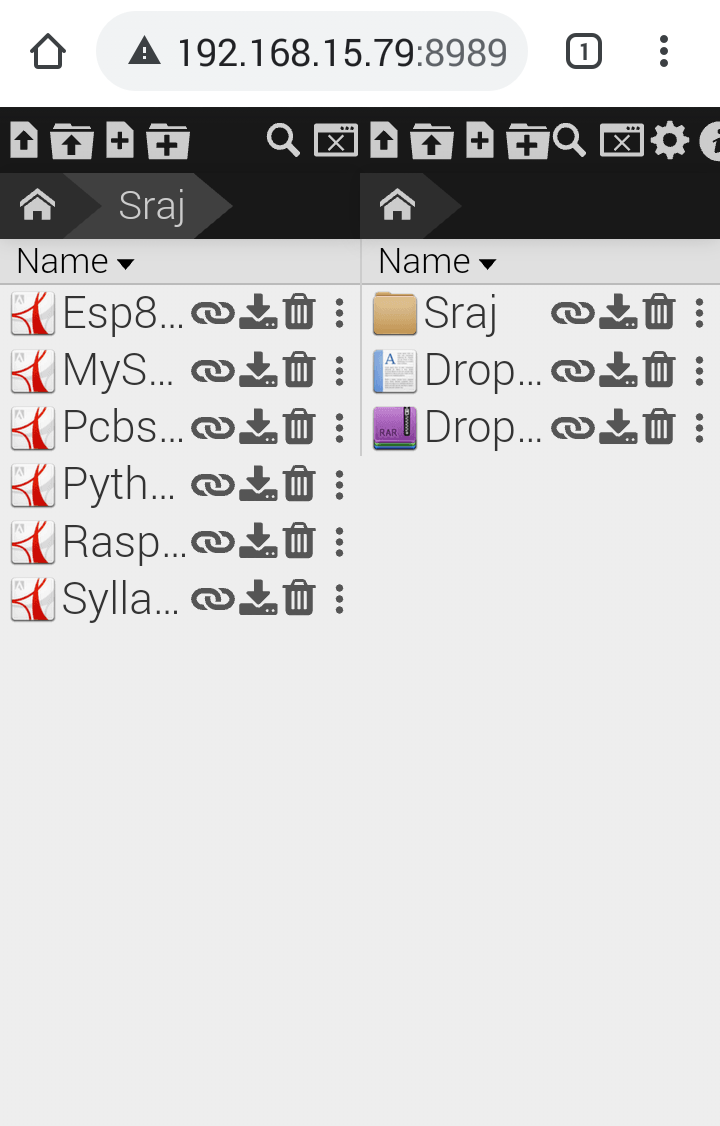This screenshot has width=720, height=1126.
Task: Search files in the left pane
Action: [283, 141]
